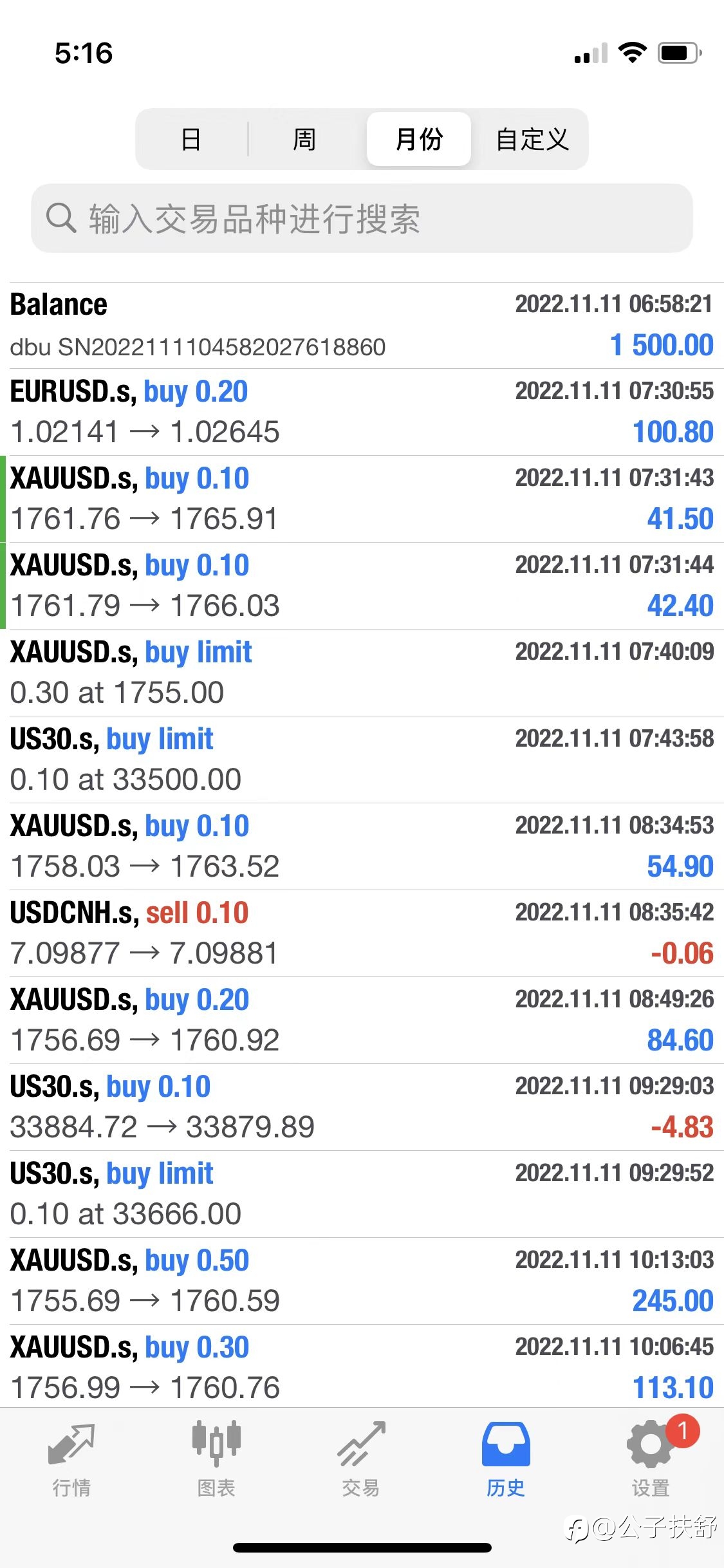The image size is (724, 1568).
Task: Open the 图表 chart tab
Action: (216, 1460)
